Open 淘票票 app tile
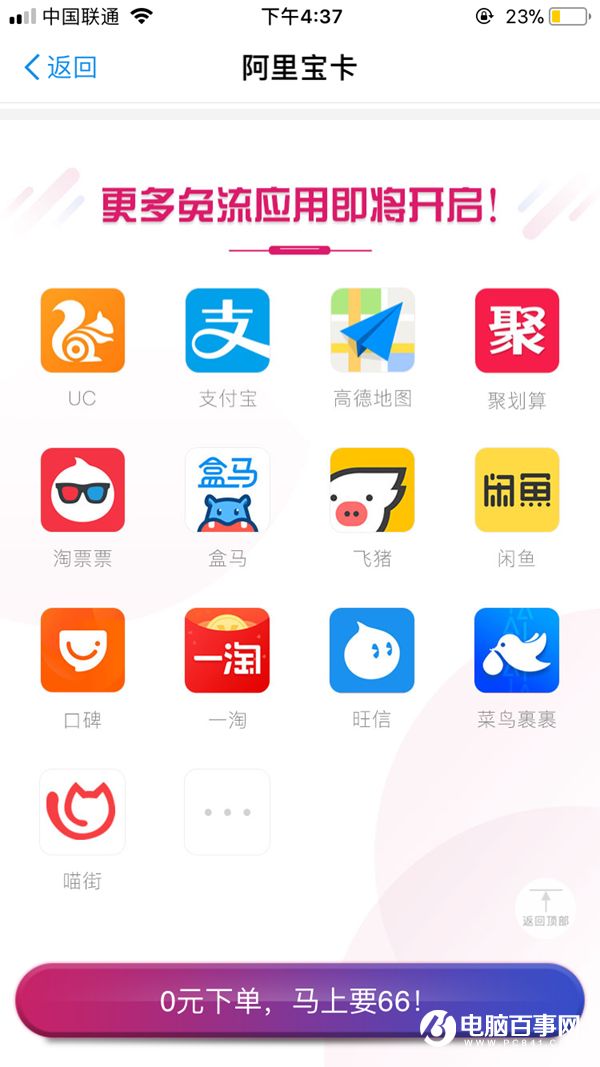The width and height of the screenshot is (600, 1067). (x=82, y=490)
